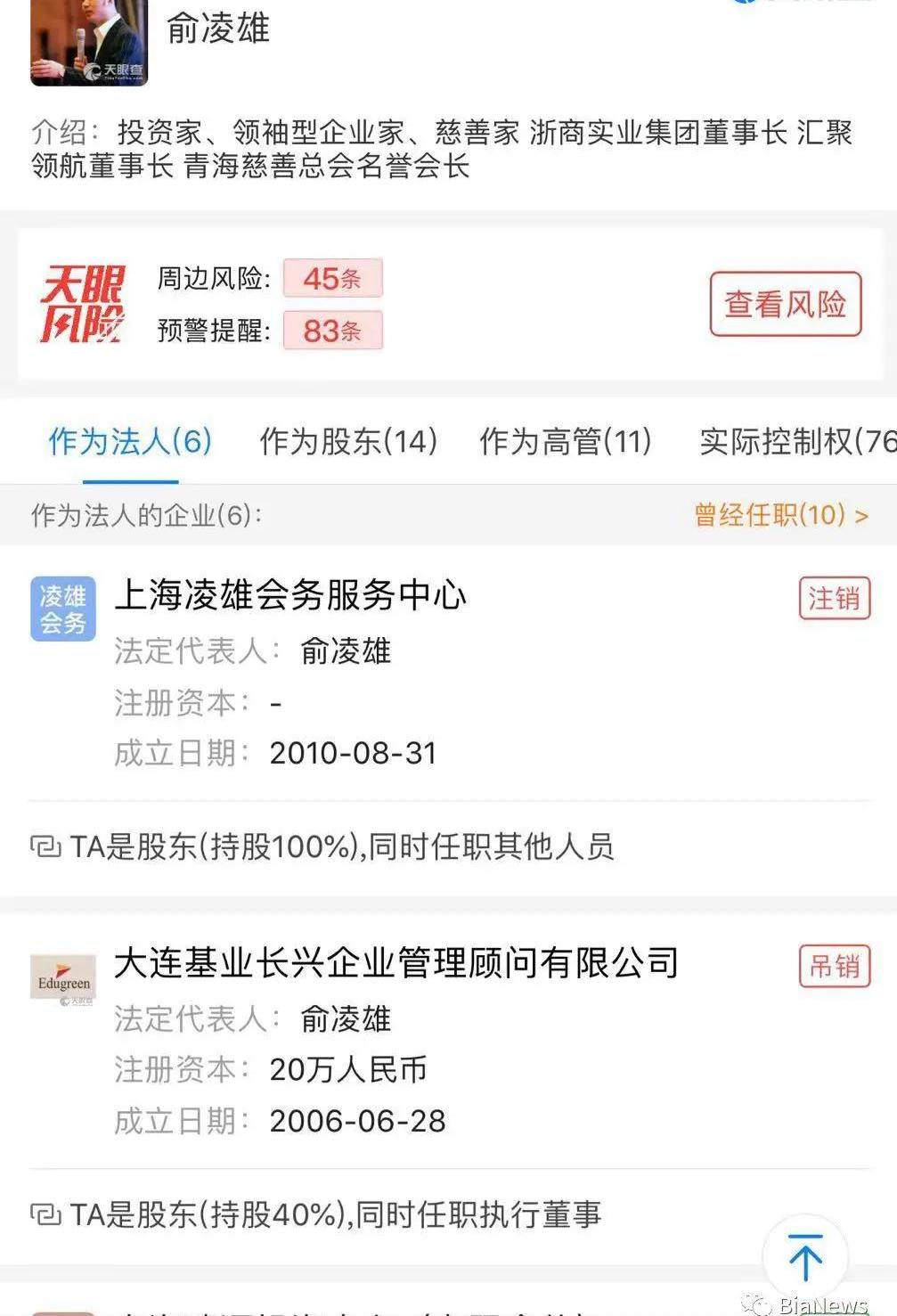897x1316 pixels.
Task: Open the 曾经任职(10) link
Action: point(780,515)
